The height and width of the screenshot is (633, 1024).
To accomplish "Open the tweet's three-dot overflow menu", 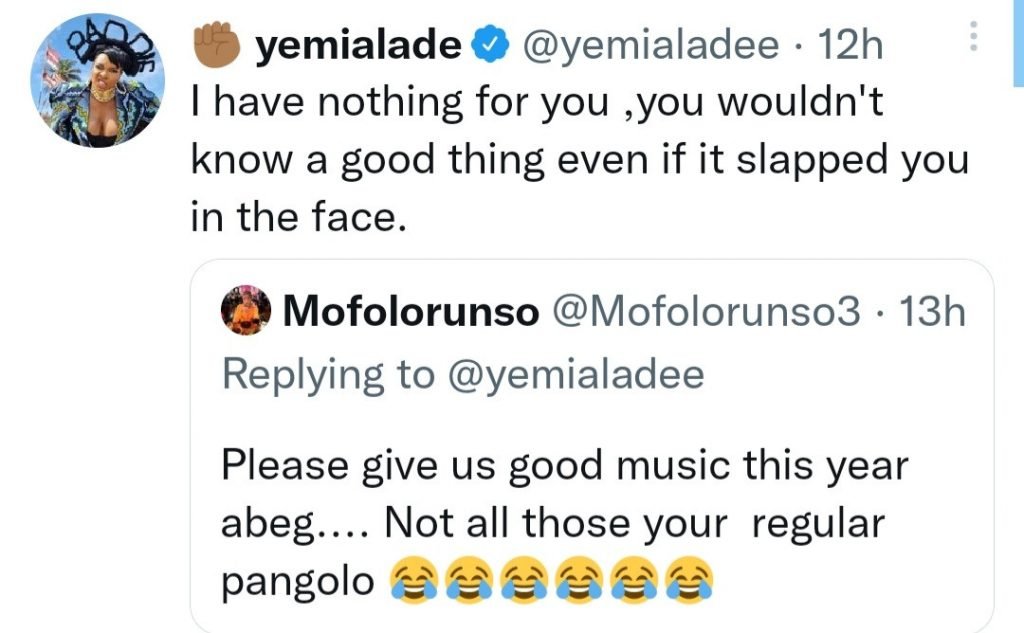I will 976,39.
